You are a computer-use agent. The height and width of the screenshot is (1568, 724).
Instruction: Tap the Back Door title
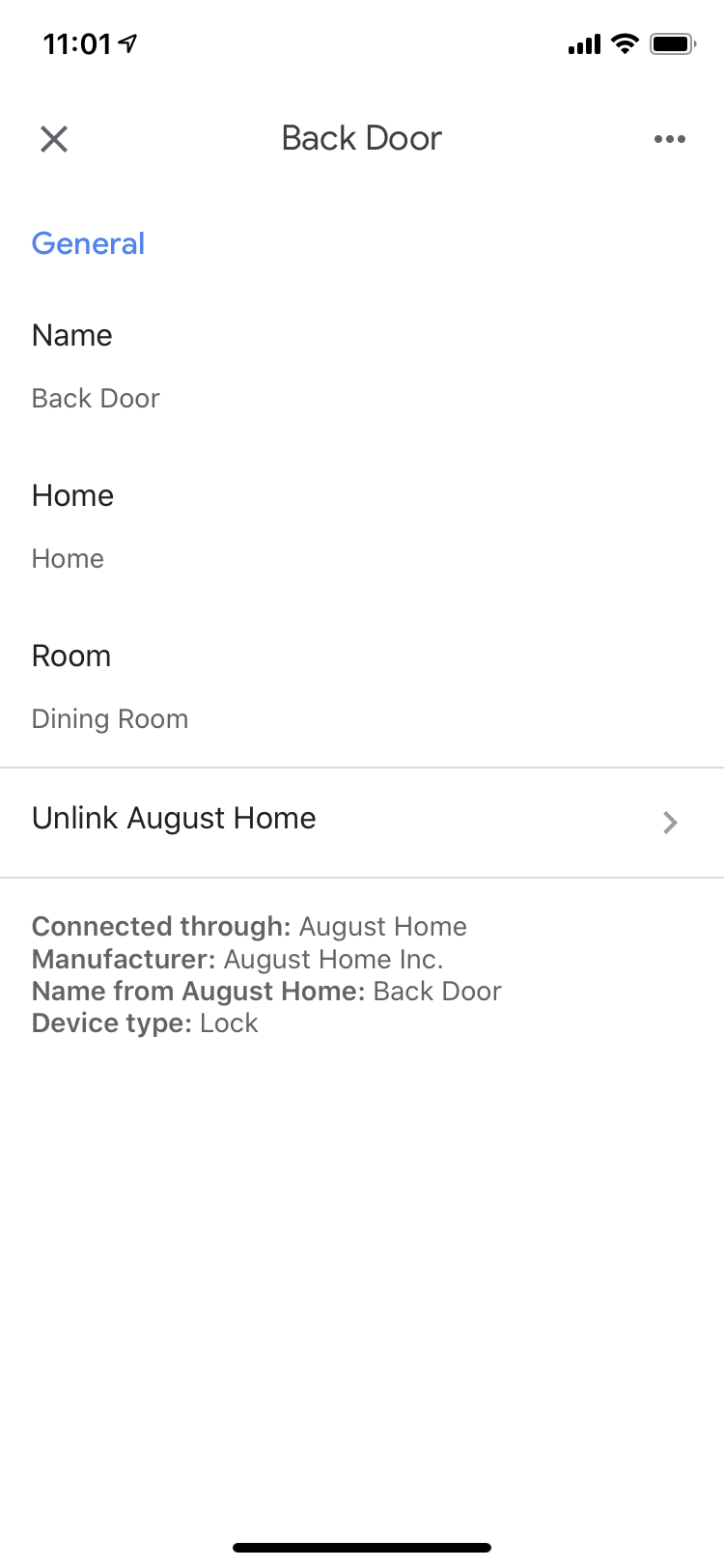pyautogui.click(x=361, y=138)
